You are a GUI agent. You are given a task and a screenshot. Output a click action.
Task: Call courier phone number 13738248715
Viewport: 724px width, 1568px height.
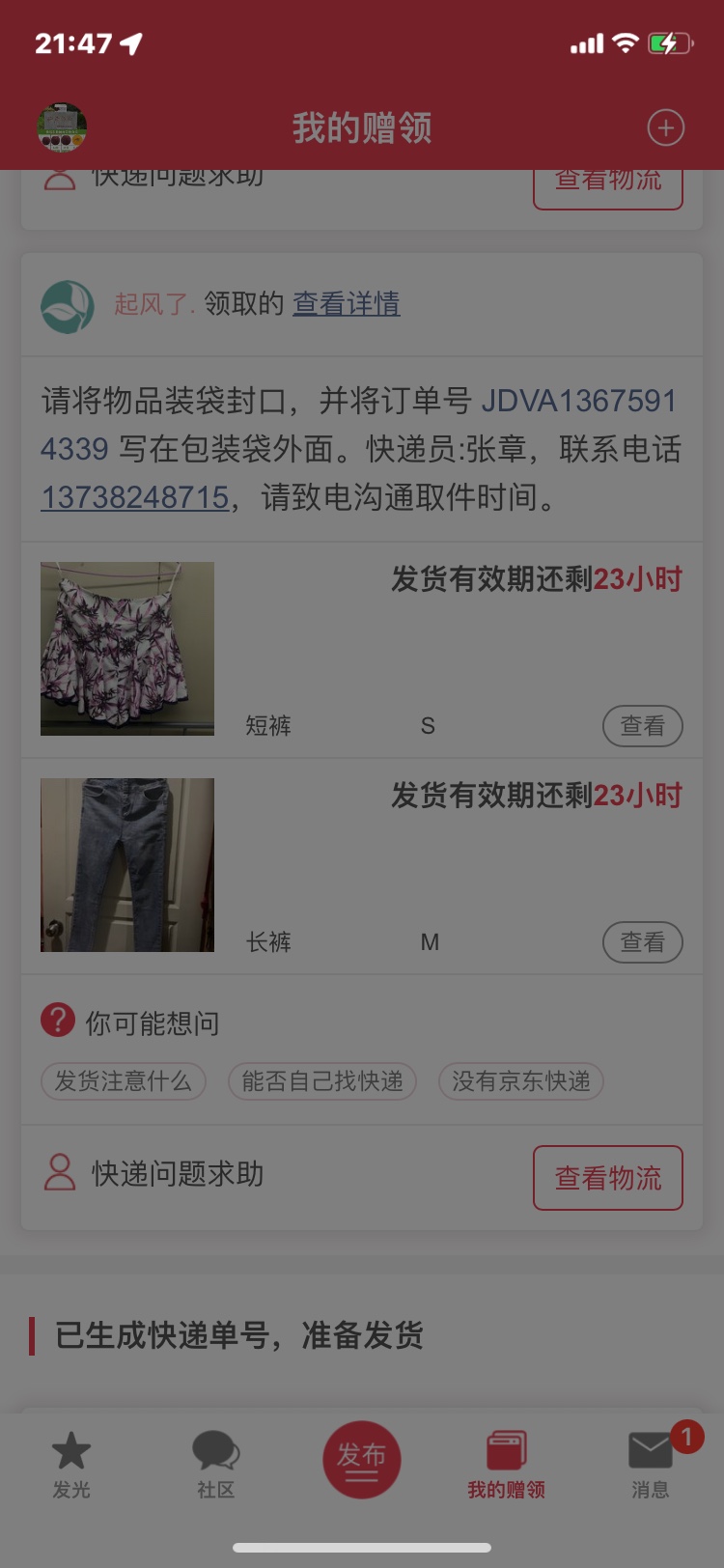(135, 497)
